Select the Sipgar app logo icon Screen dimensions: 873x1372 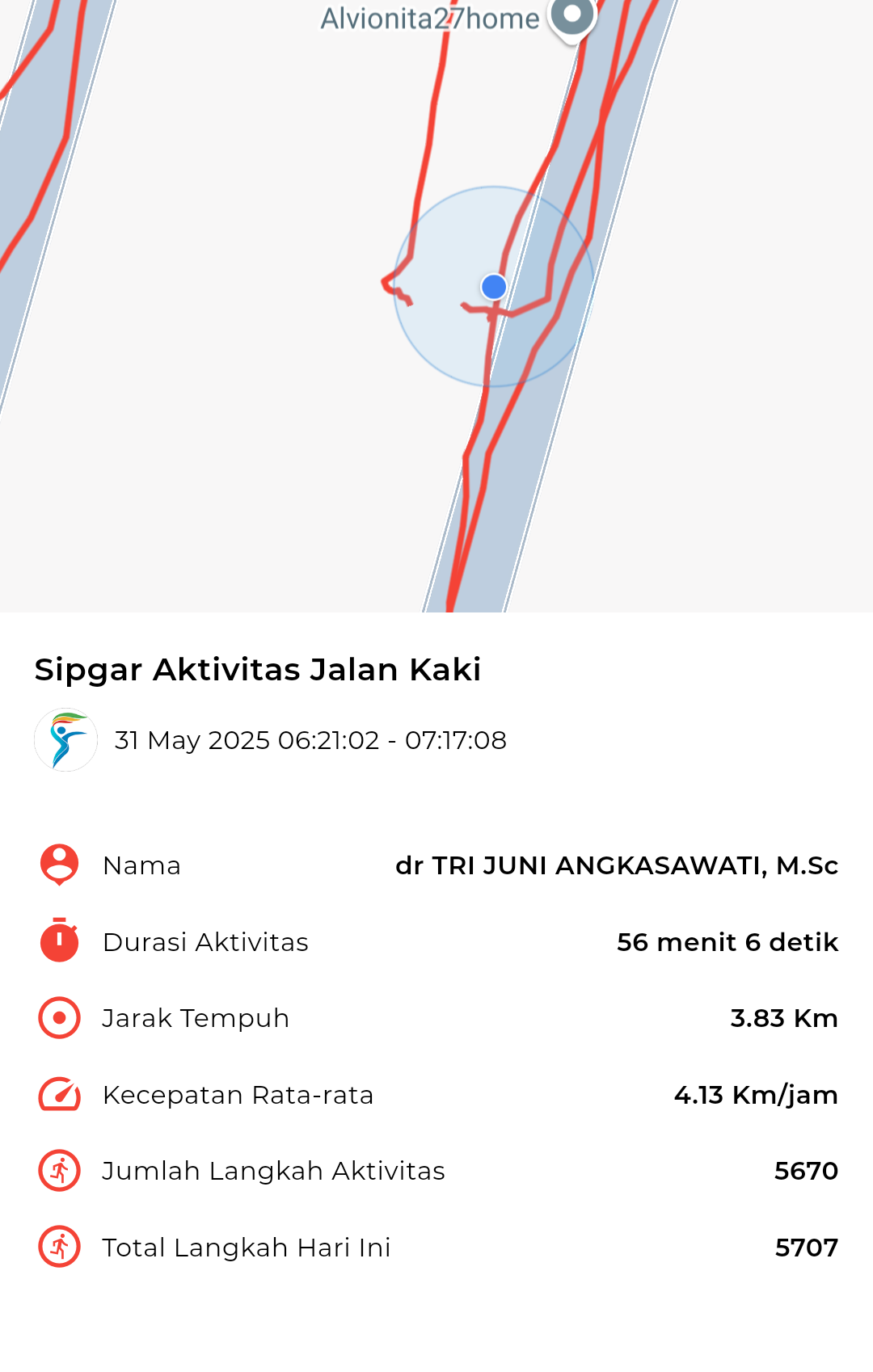(x=65, y=739)
